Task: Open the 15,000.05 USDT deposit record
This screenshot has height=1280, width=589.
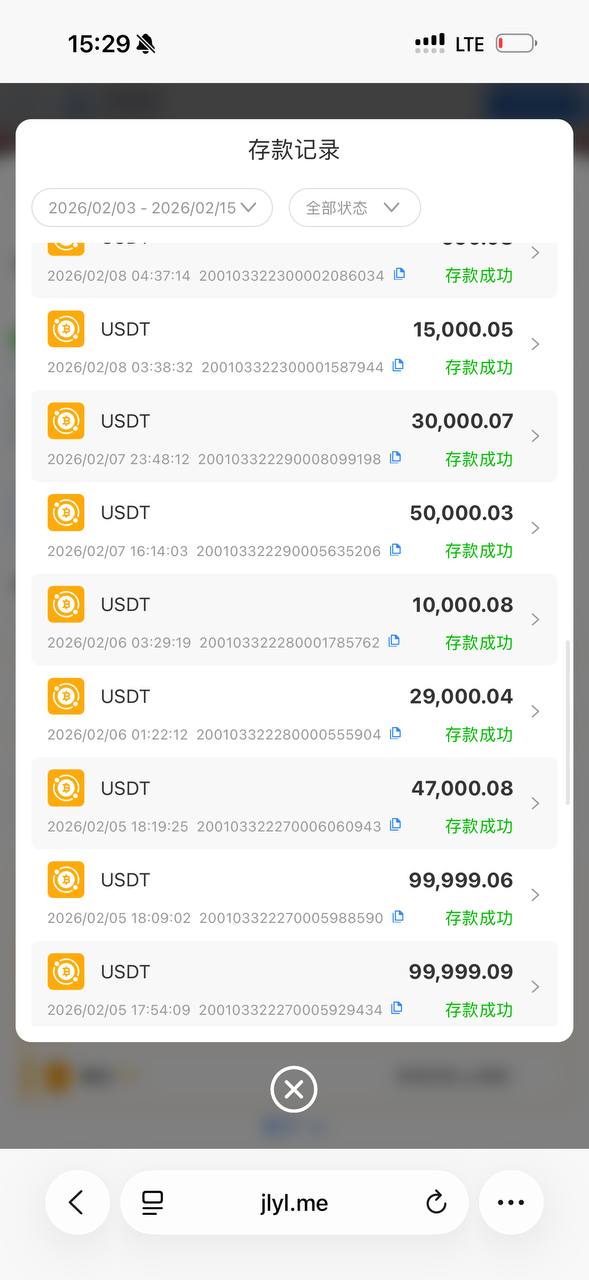Action: pos(294,344)
